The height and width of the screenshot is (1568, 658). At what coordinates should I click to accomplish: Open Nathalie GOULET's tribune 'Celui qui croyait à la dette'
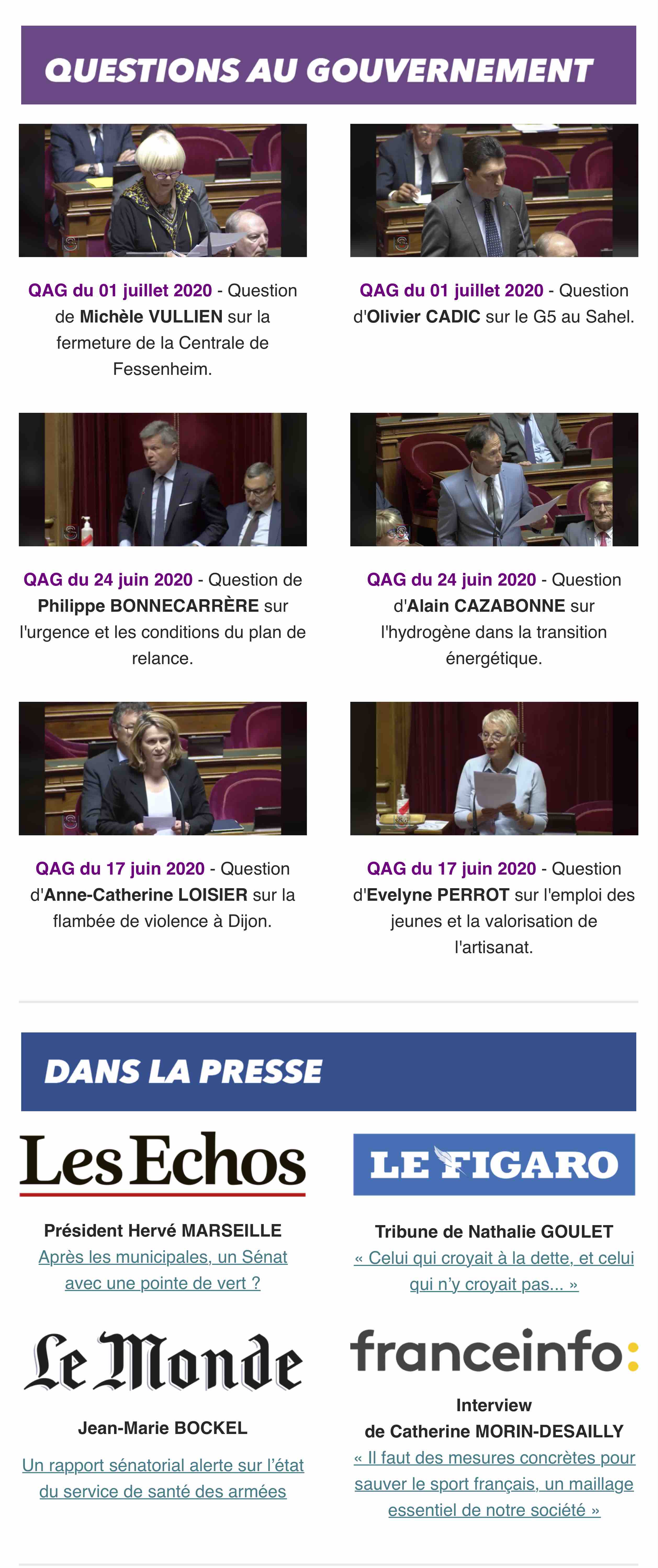(x=494, y=1258)
